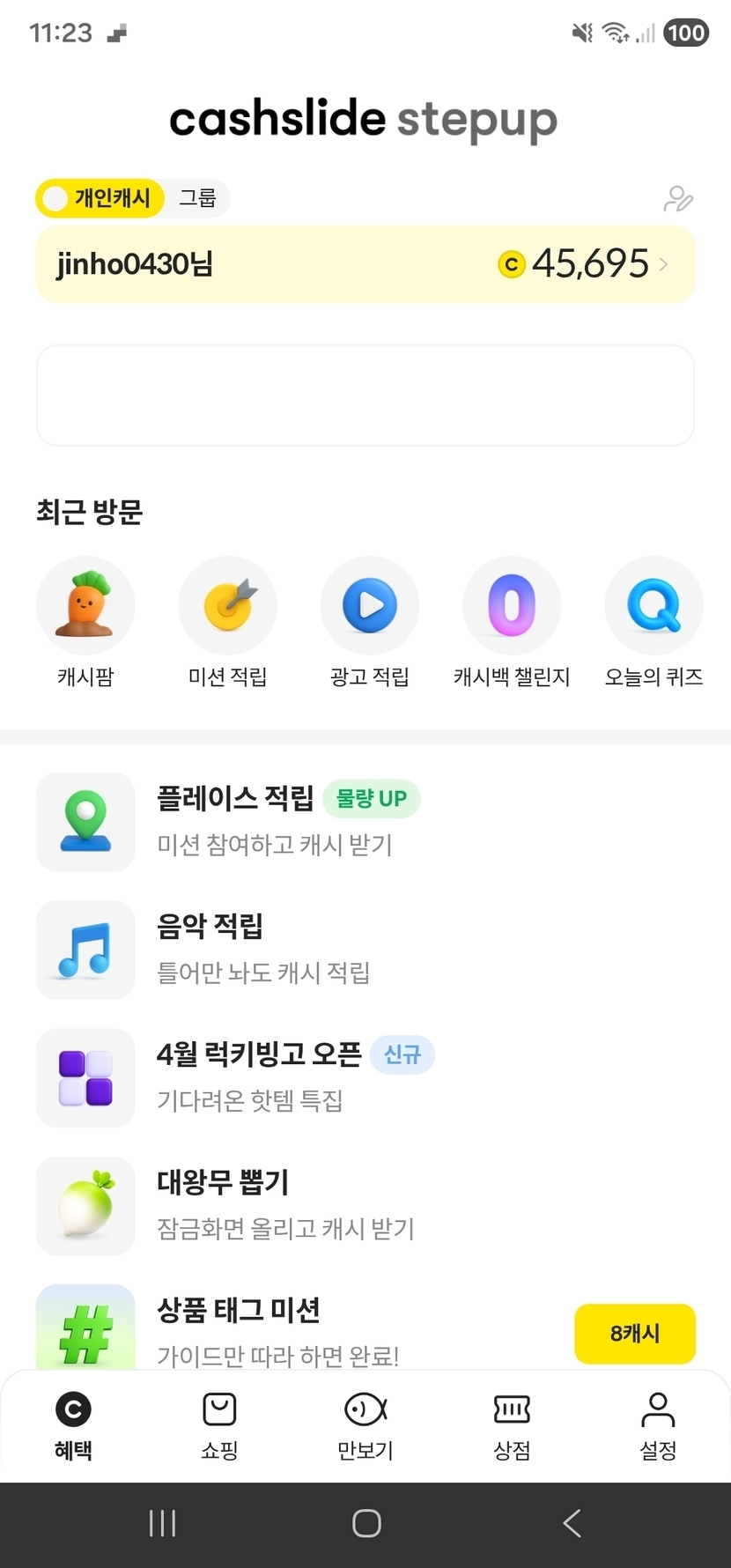Open the 설정 tab
The width and height of the screenshot is (731, 1568).
coord(658,1424)
